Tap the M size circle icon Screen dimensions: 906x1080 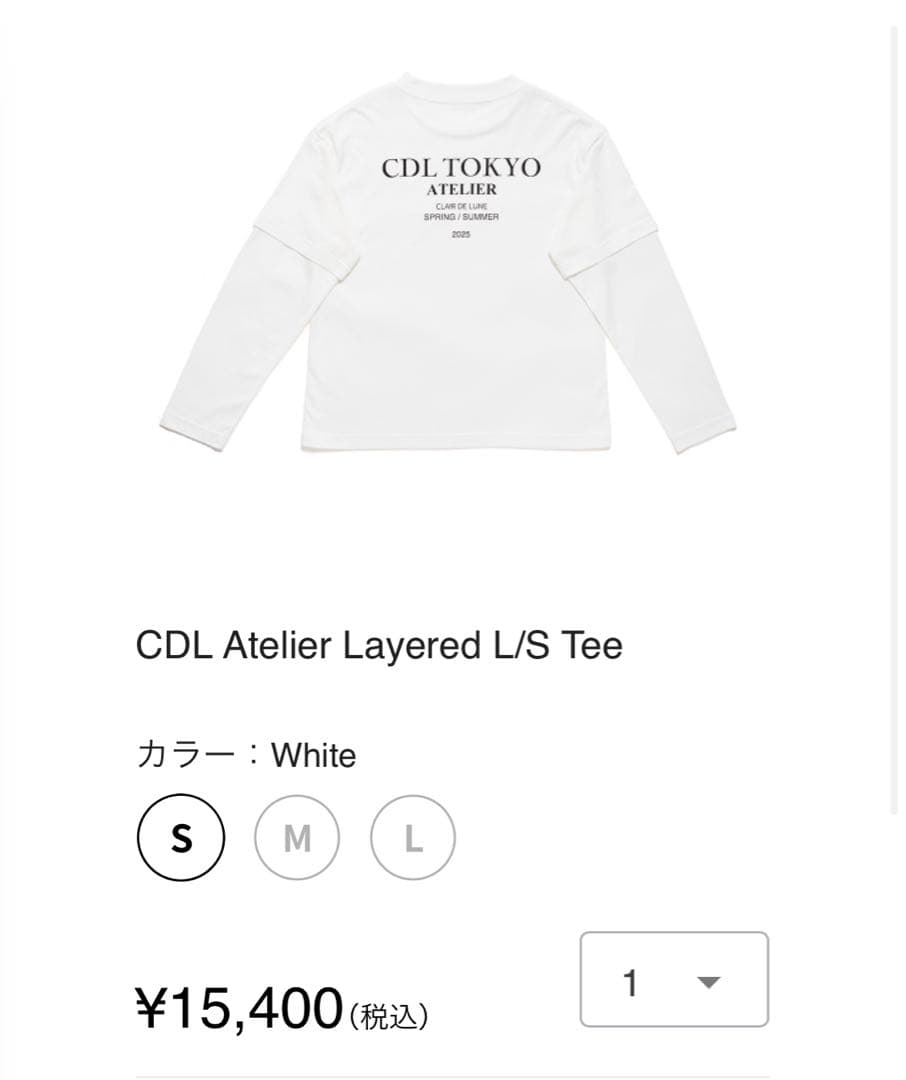297,838
